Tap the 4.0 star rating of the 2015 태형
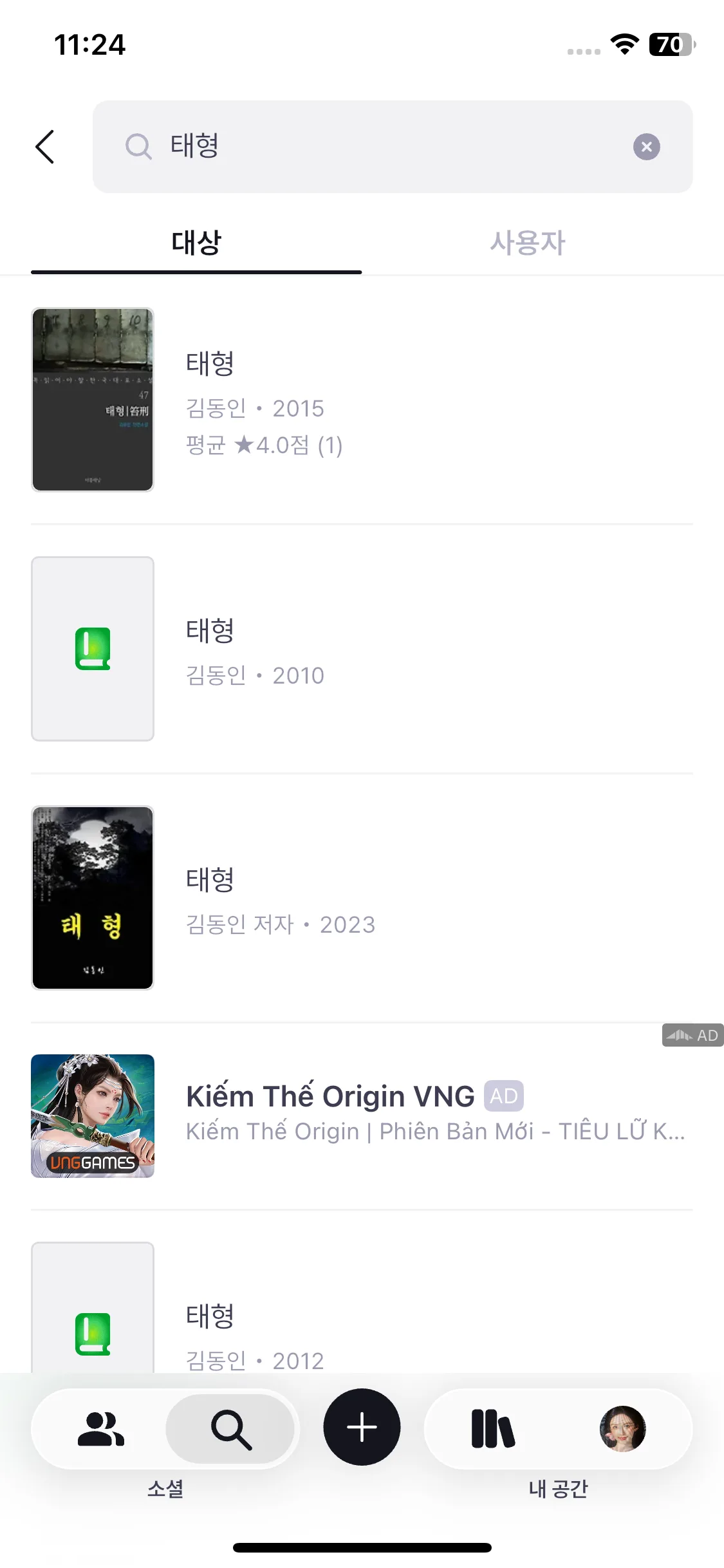 pyautogui.click(x=264, y=445)
